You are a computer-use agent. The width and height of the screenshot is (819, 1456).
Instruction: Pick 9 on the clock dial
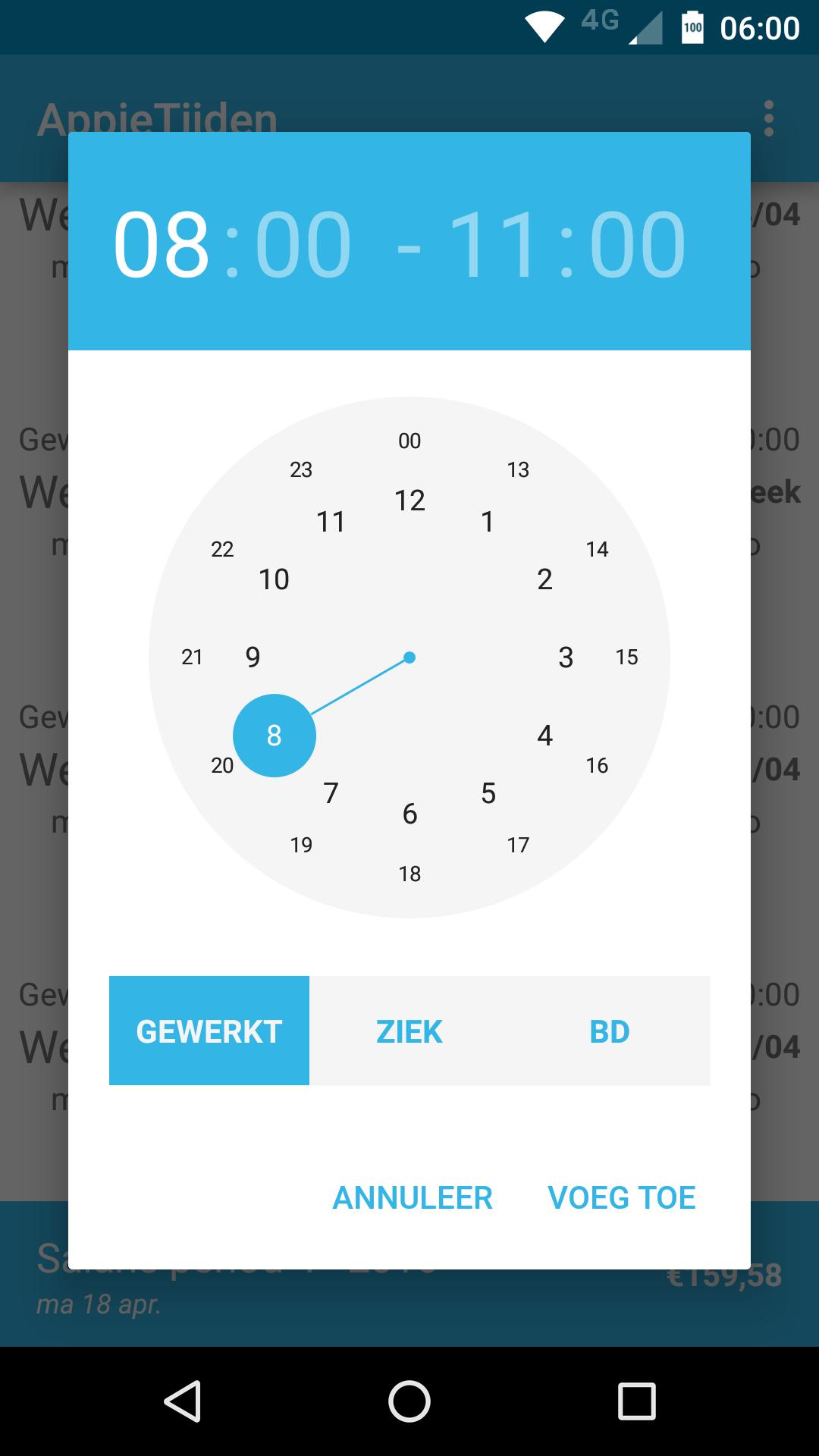pos(253,657)
